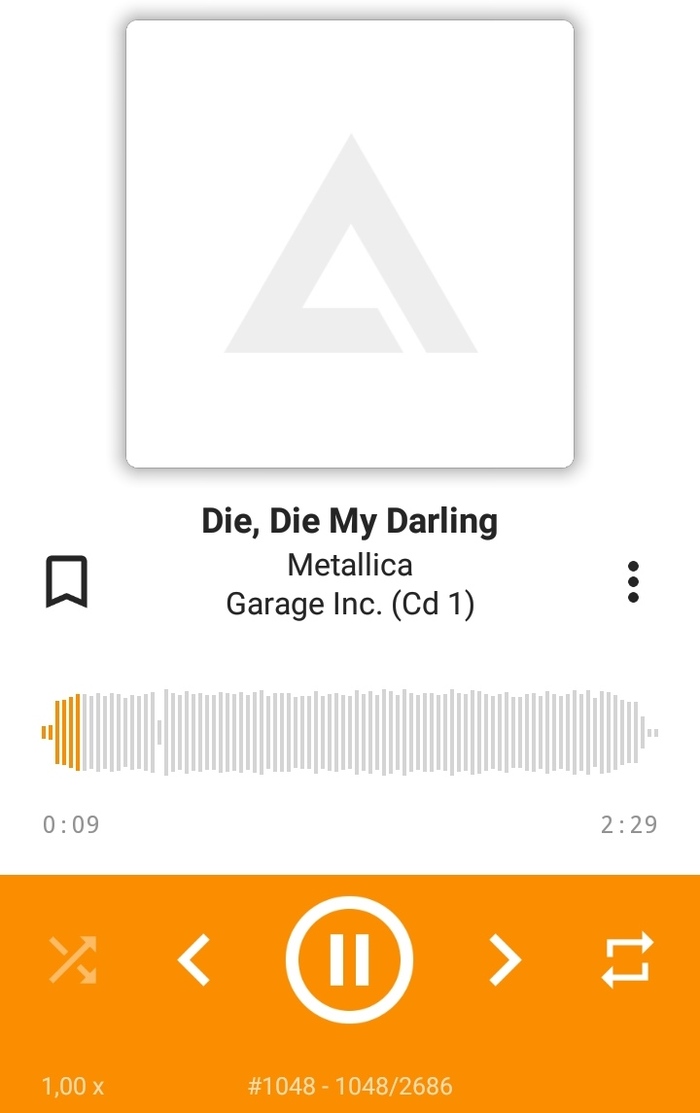This screenshot has width=700, height=1113.
Task: Pause the current song
Action: 349,960
